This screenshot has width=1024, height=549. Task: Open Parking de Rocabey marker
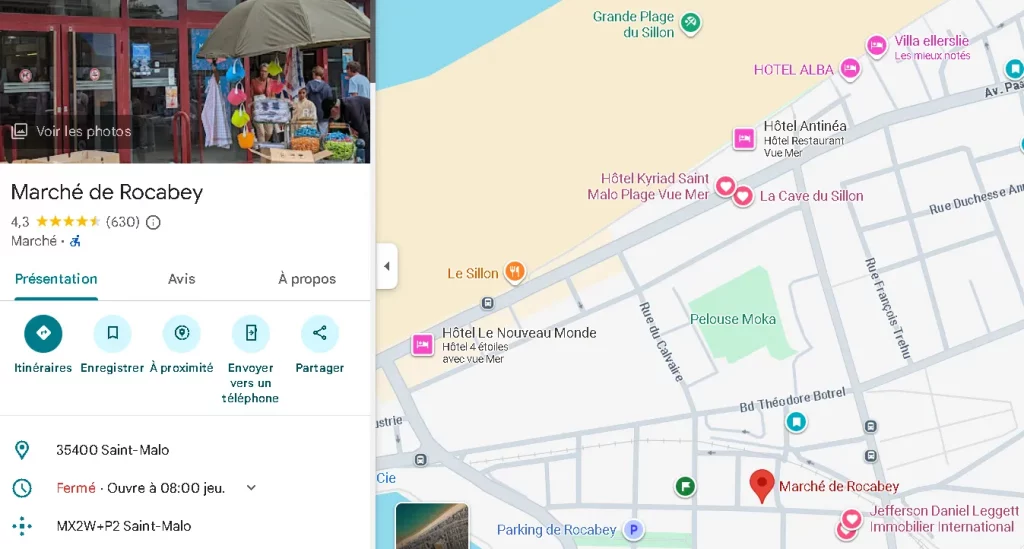tap(632, 530)
